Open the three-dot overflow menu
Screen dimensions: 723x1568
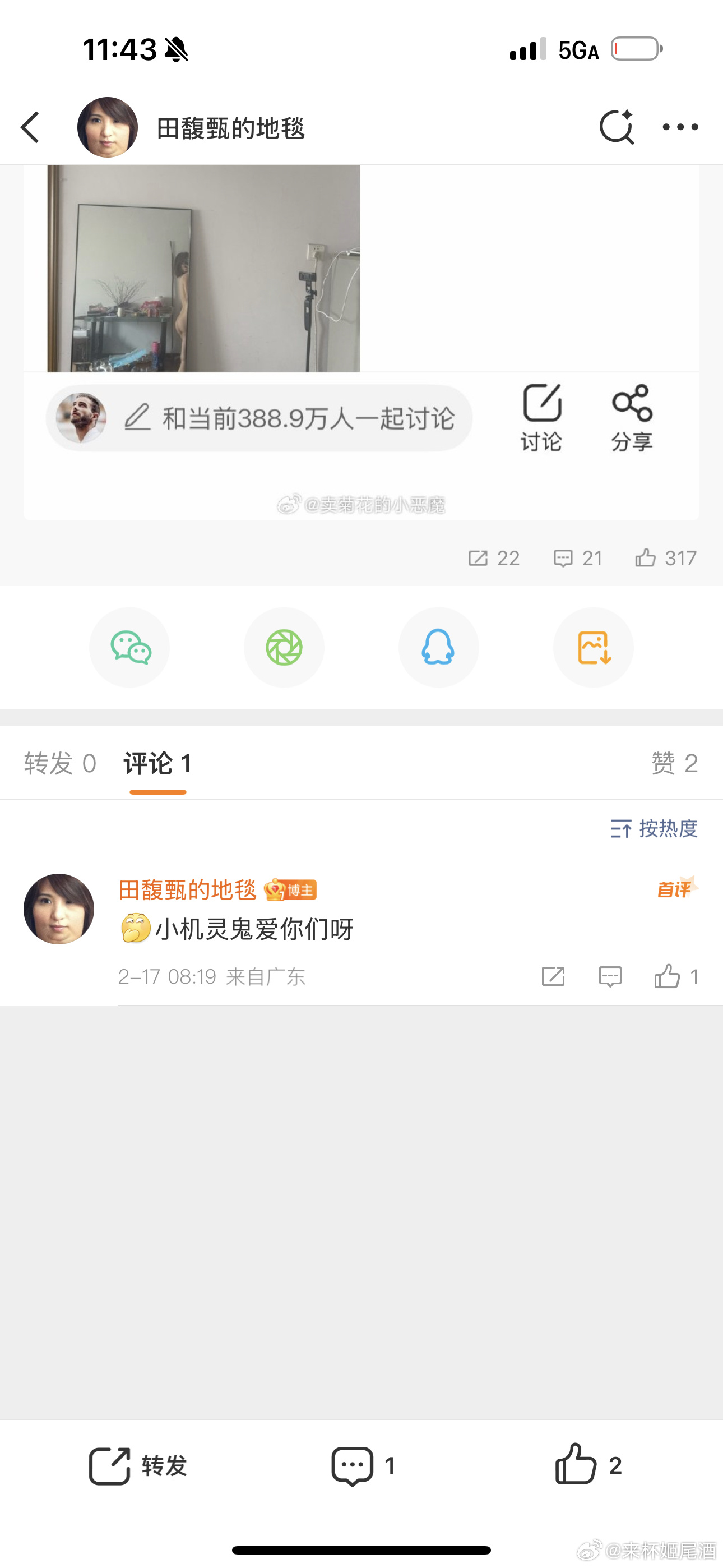(x=680, y=127)
